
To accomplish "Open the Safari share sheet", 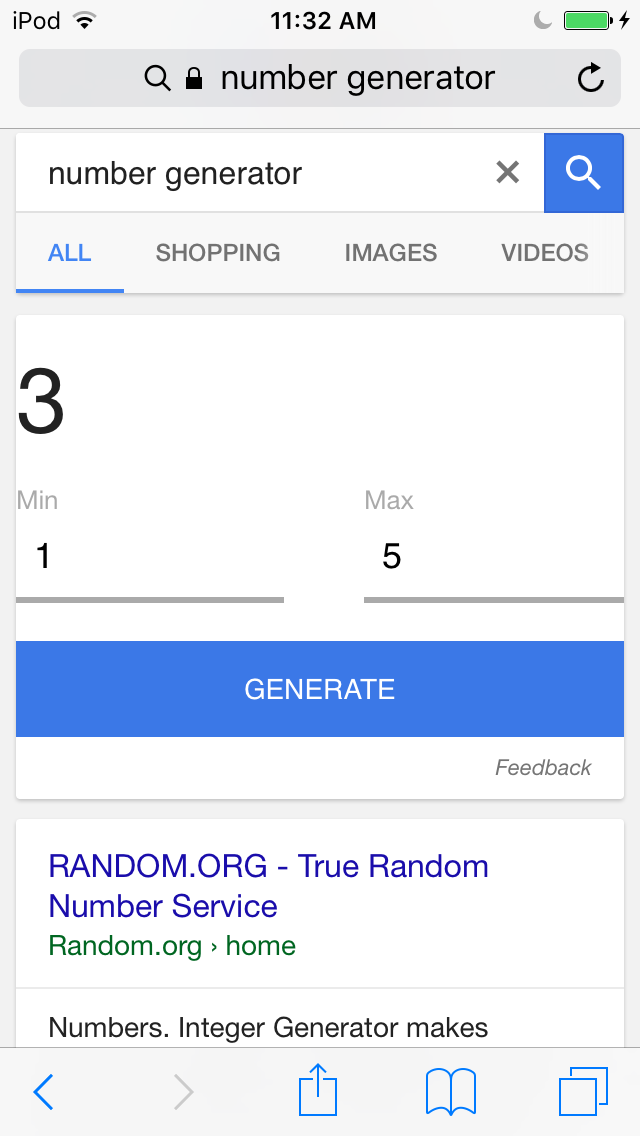I will 318,1090.
